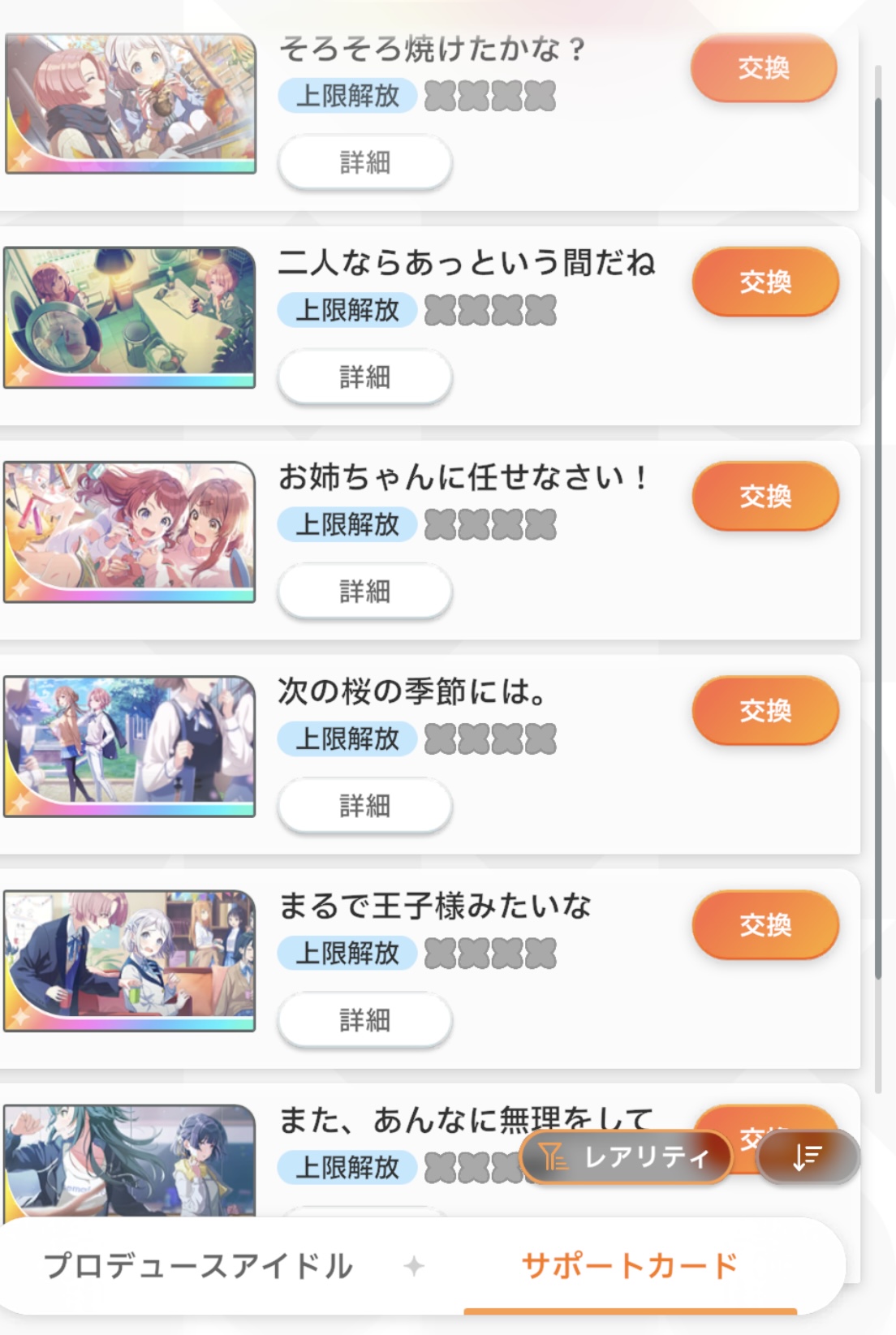The width and height of the screenshot is (896, 1335).
Task: Toggle the sort order button
Action: [x=807, y=1156]
